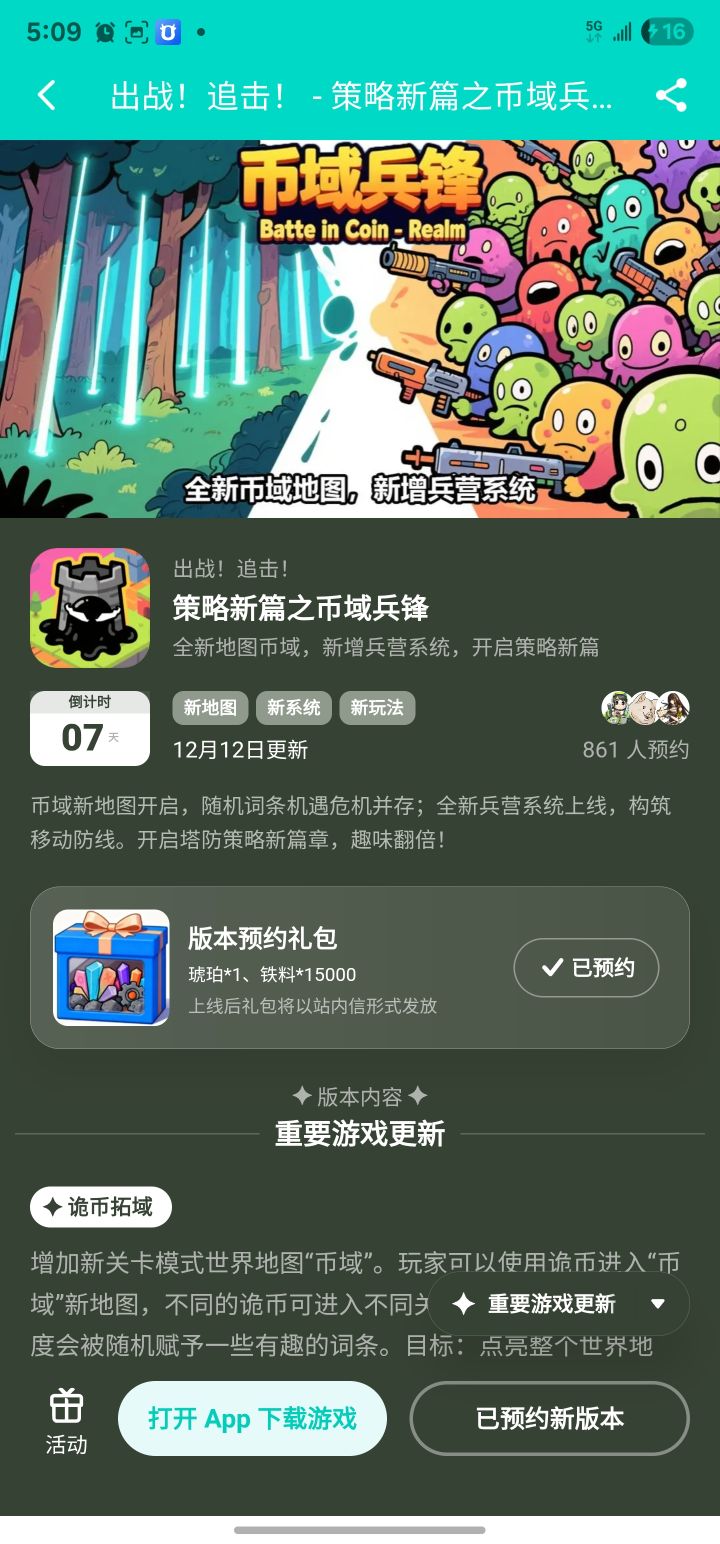Tap the blue gift box icon in the reward pack
The width and height of the screenshot is (720, 1544).
coord(110,967)
